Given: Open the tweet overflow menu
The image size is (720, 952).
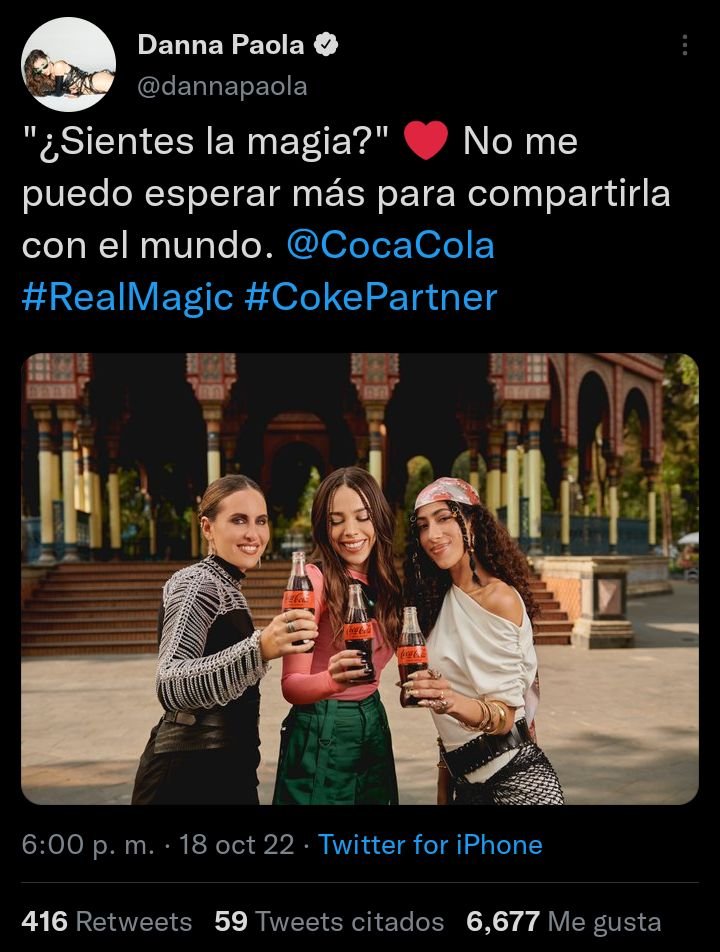Looking at the screenshot, I should click(x=684, y=46).
